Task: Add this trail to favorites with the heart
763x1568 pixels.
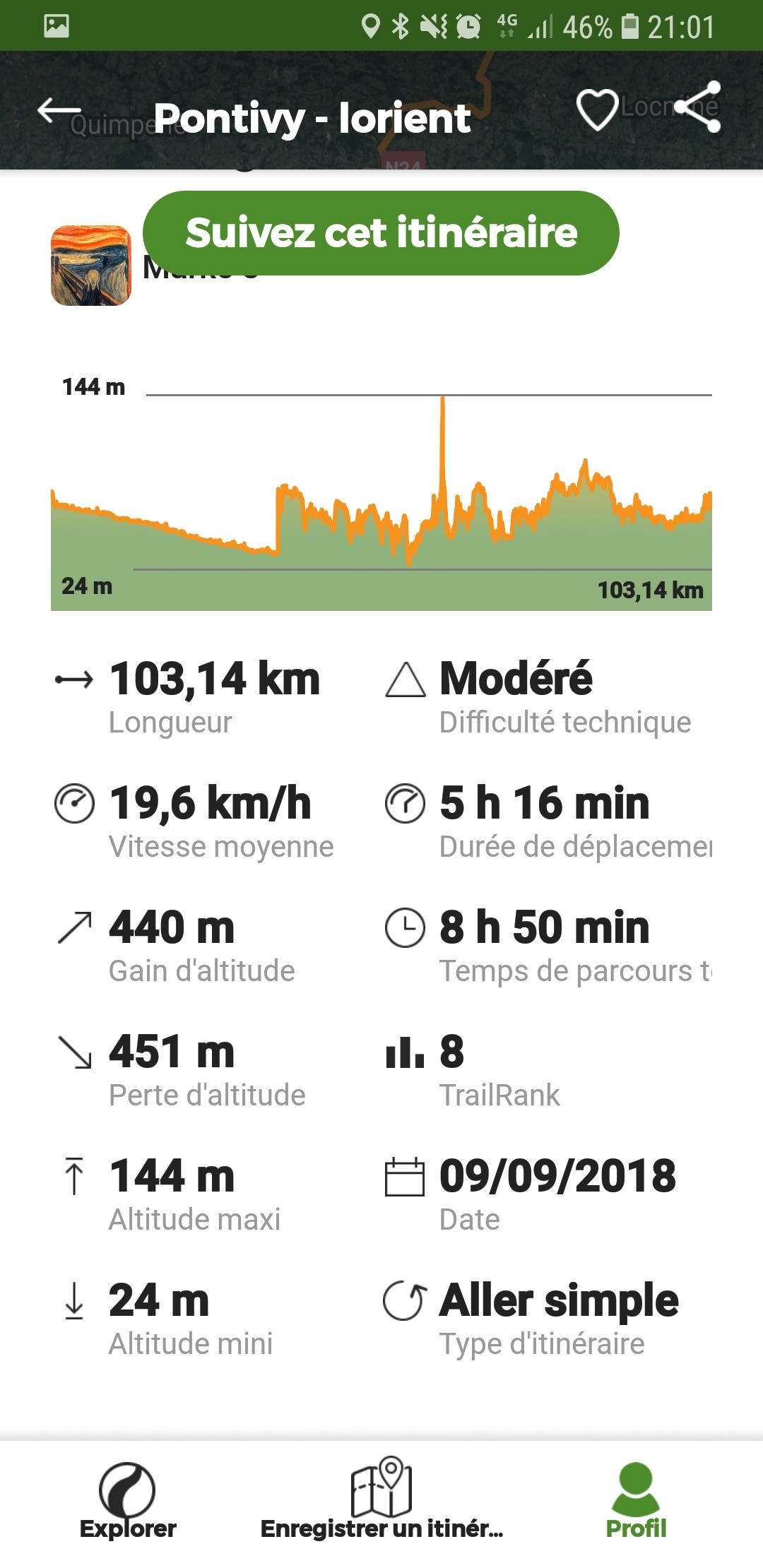Action: (598, 110)
